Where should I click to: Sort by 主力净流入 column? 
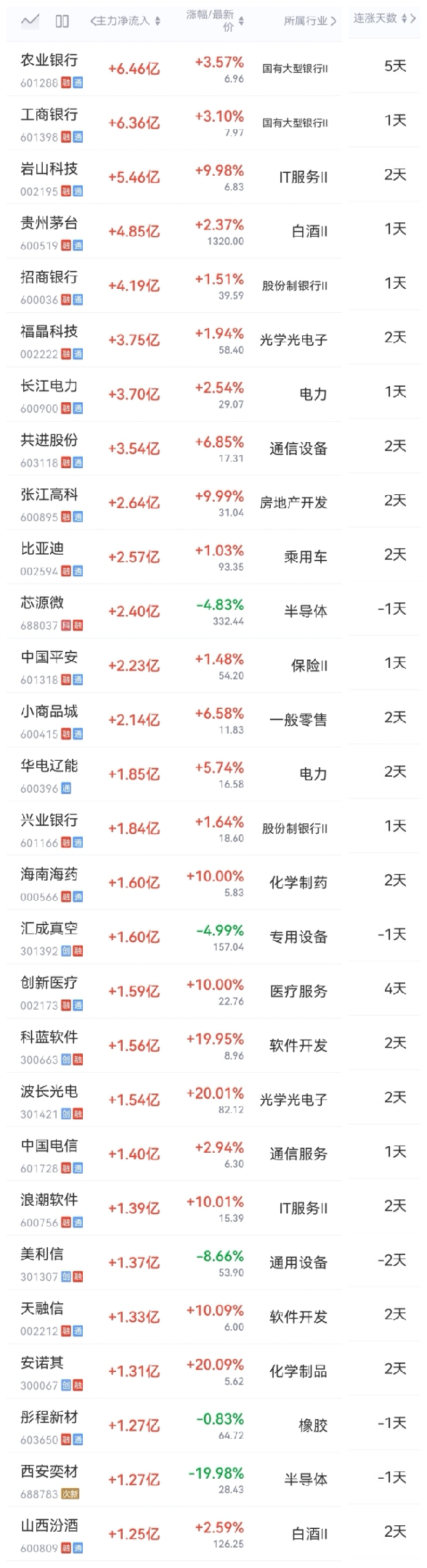(125, 21)
